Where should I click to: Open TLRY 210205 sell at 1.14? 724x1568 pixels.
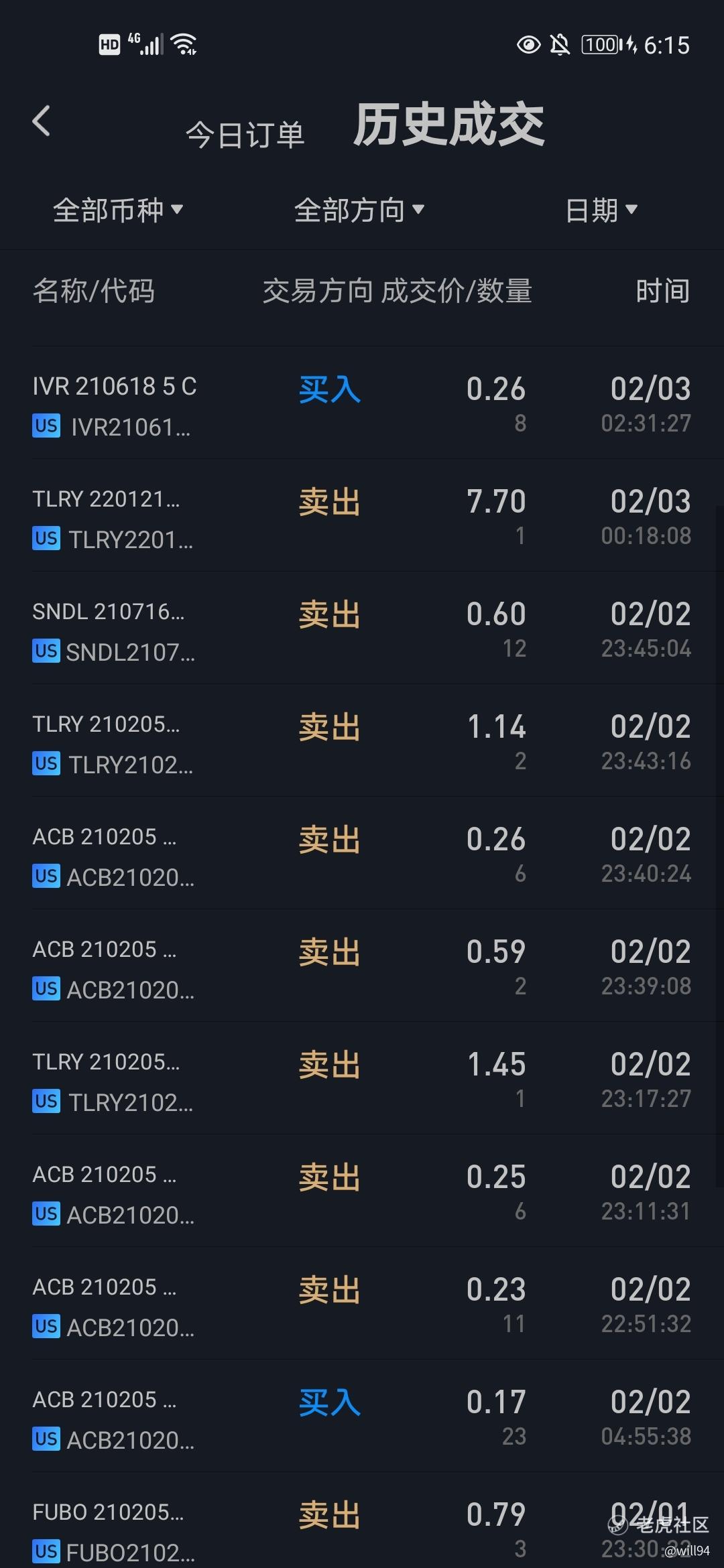(x=362, y=740)
